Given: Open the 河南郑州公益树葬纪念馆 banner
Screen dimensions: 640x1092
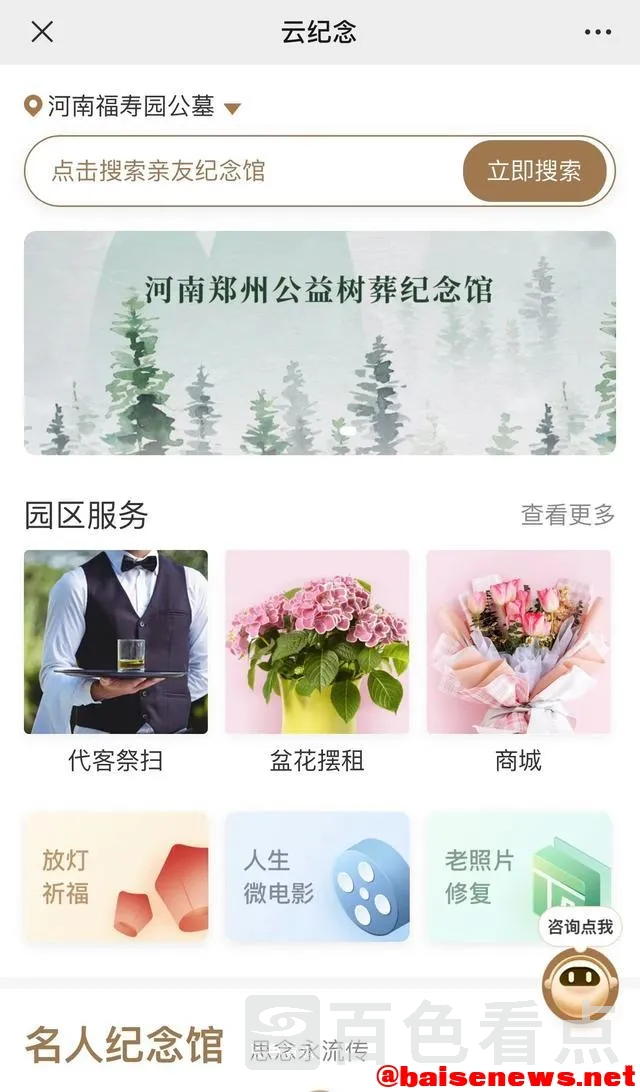Looking at the screenshot, I should click(320, 343).
